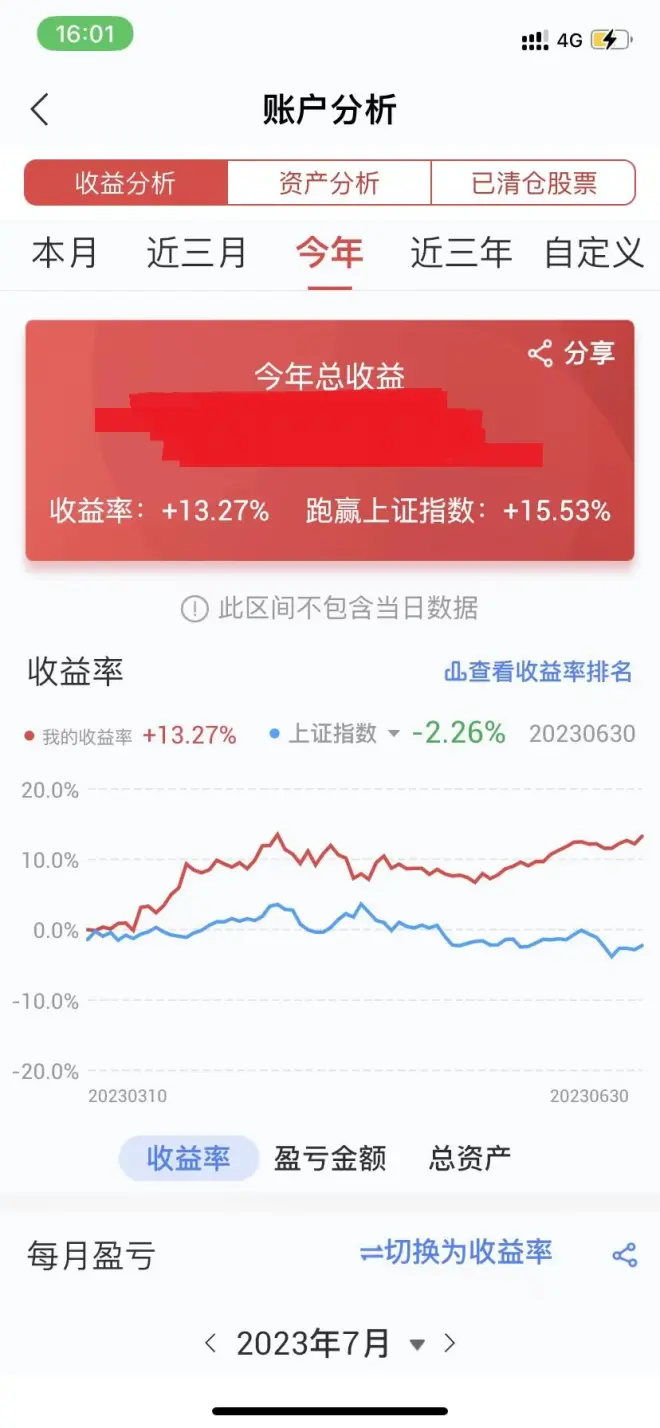660x1428 pixels.
Task: Select the 今年 period tab
Action: (329, 253)
